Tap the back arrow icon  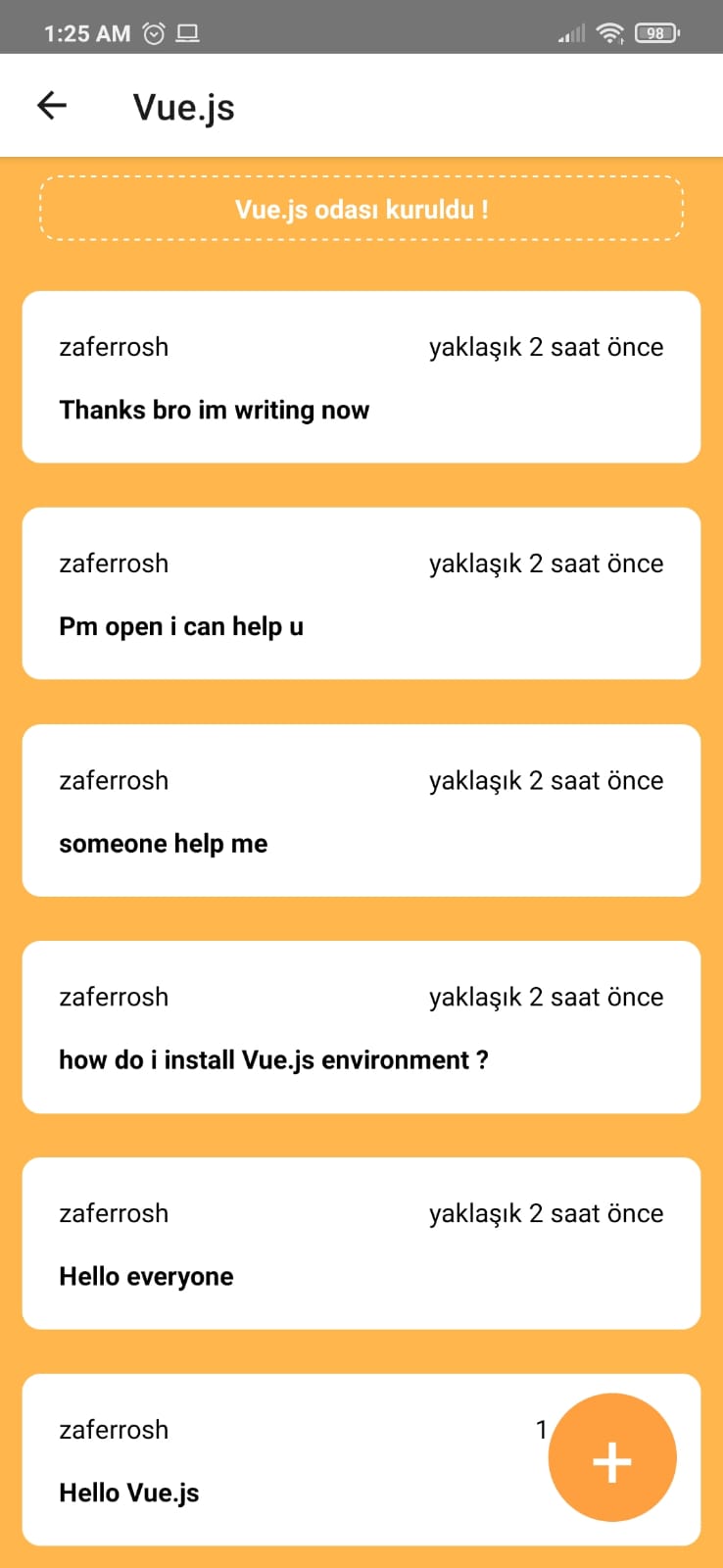click(x=50, y=105)
